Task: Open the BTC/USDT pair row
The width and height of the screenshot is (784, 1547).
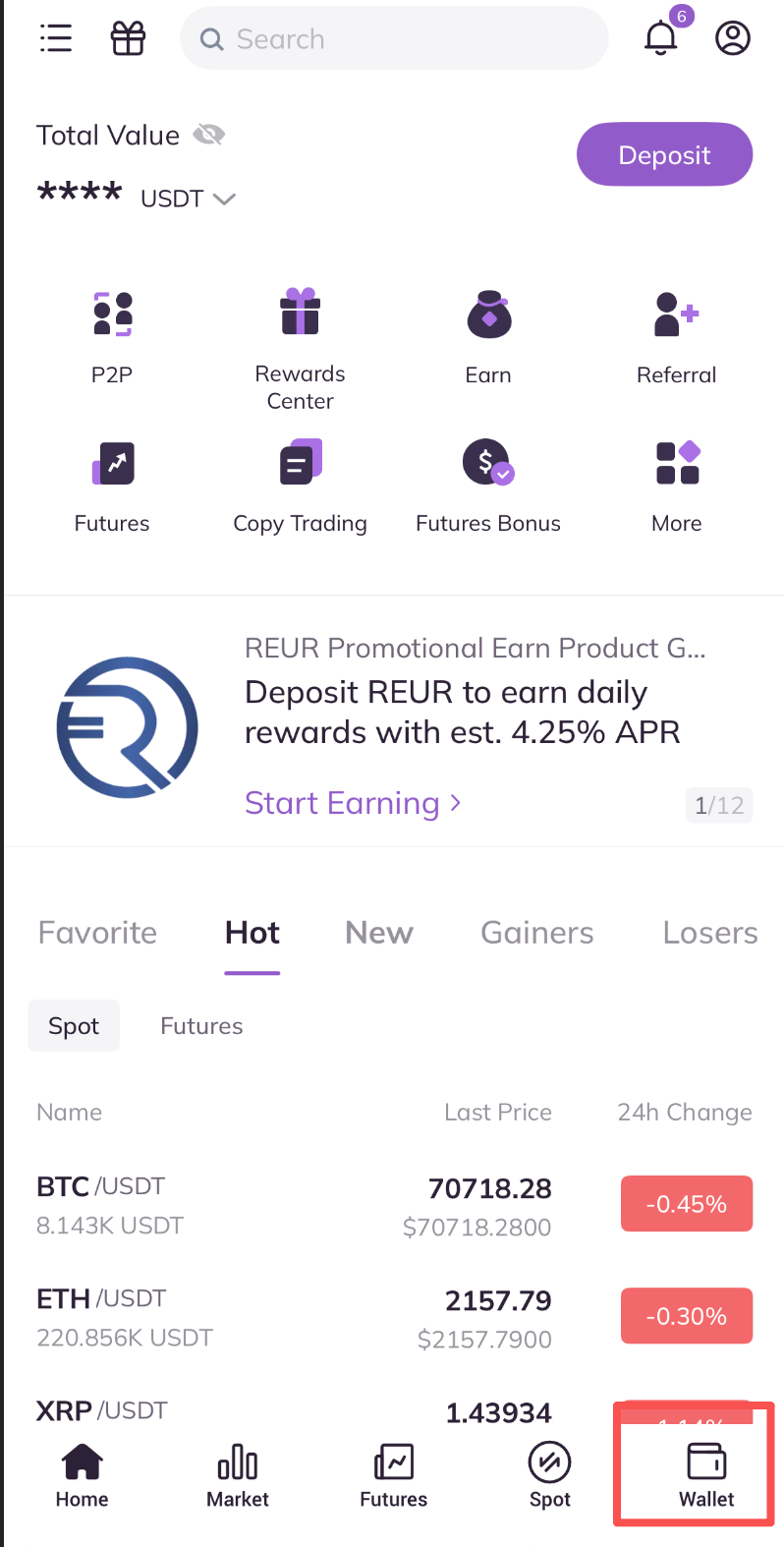Action: coord(295,1205)
